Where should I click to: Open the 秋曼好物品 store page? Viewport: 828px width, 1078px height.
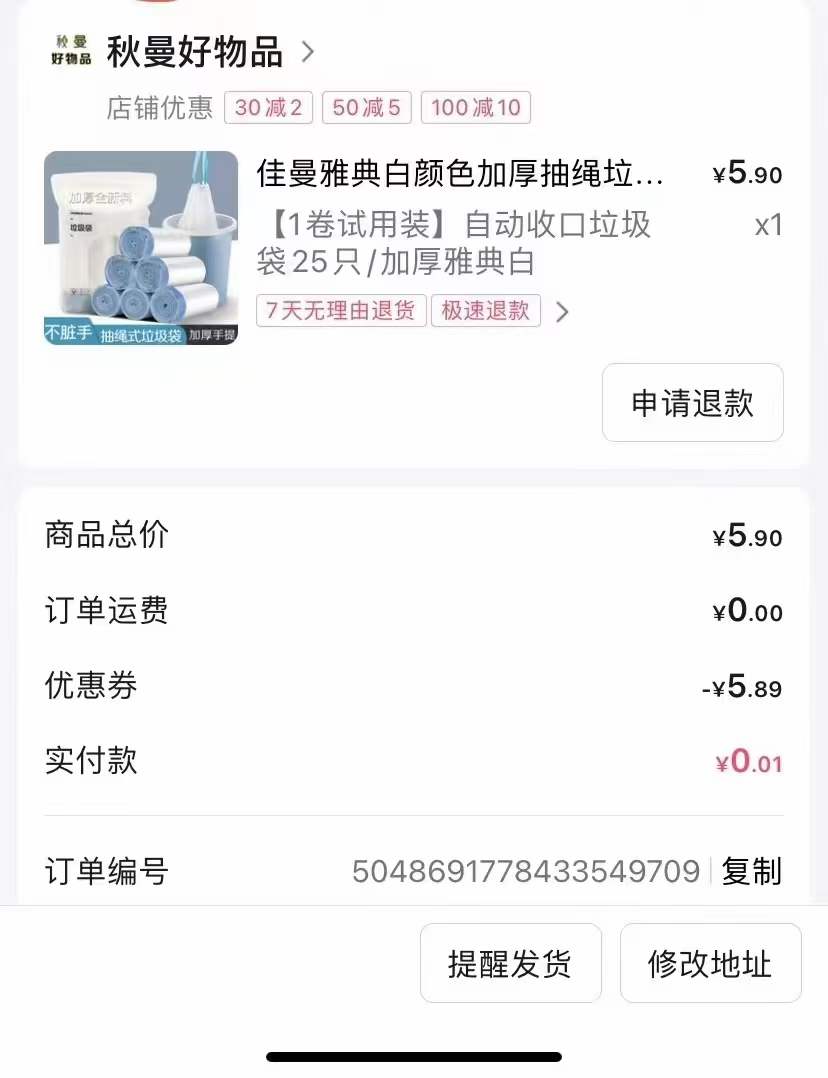click(195, 53)
